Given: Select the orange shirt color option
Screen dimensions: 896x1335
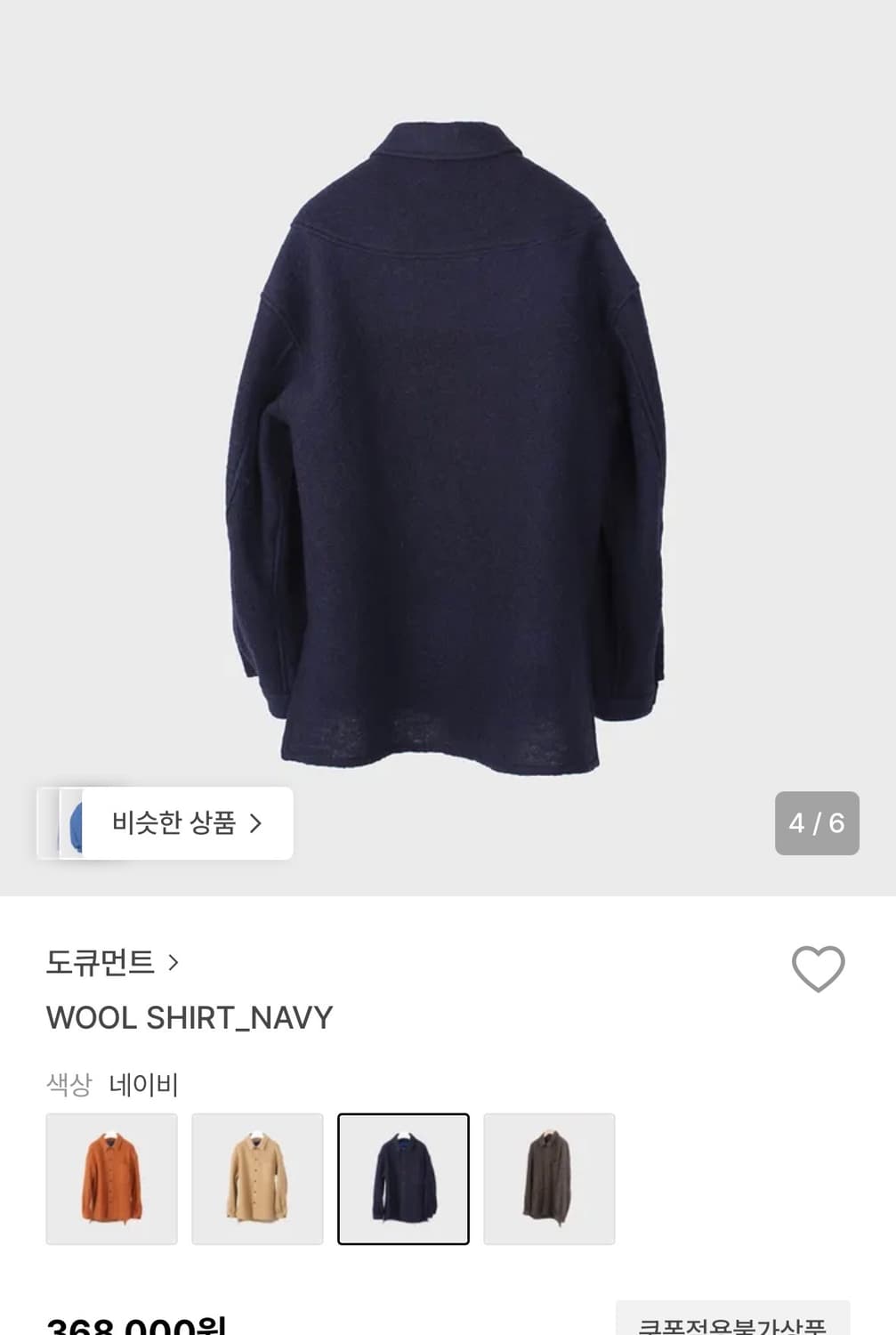Looking at the screenshot, I should pyautogui.click(x=111, y=1179).
